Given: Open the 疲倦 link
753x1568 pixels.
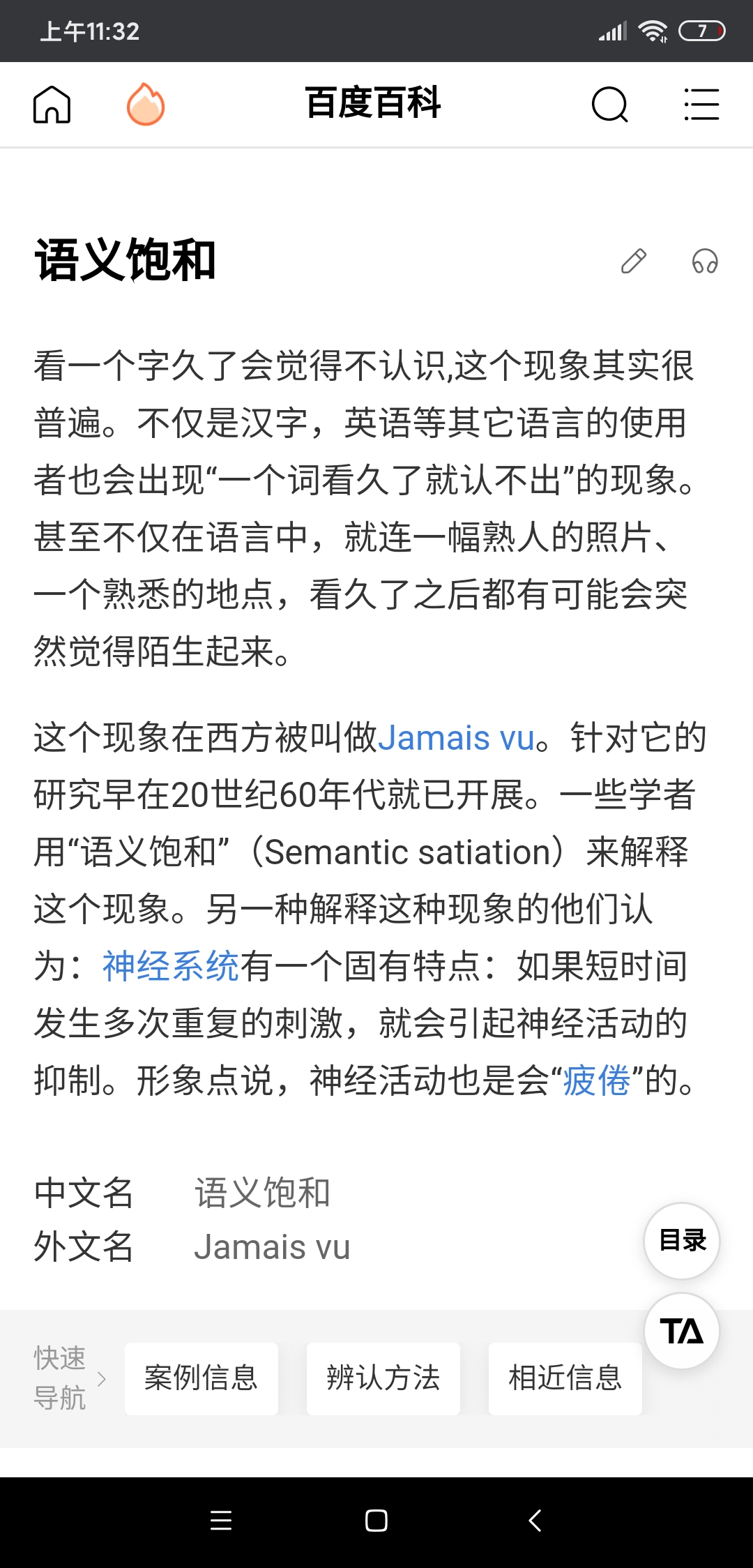Looking at the screenshot, I should 597,1081.
